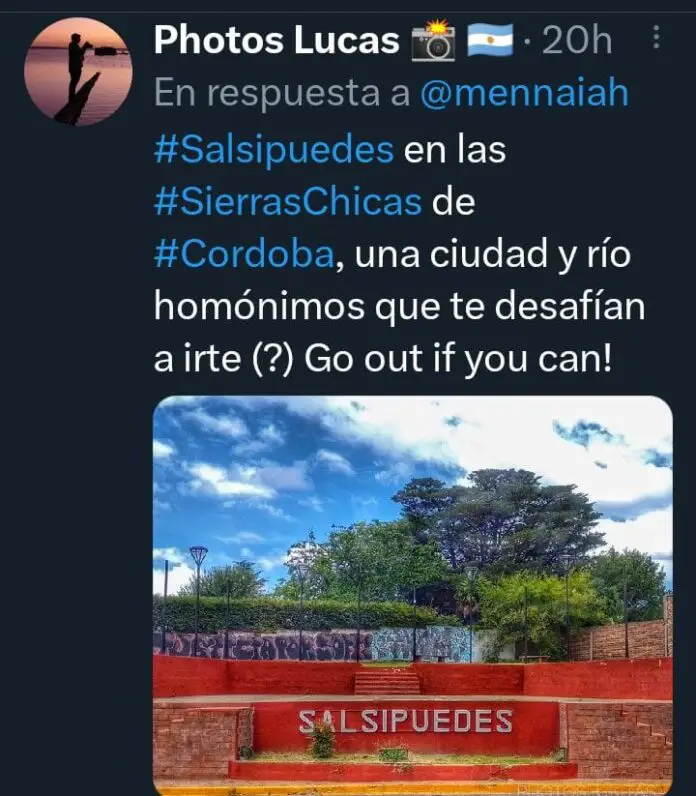Image resolution: width=696 pixels, height=796 pixels.
Task: Open the @mennaiah profile link
Action: (525, 94)
